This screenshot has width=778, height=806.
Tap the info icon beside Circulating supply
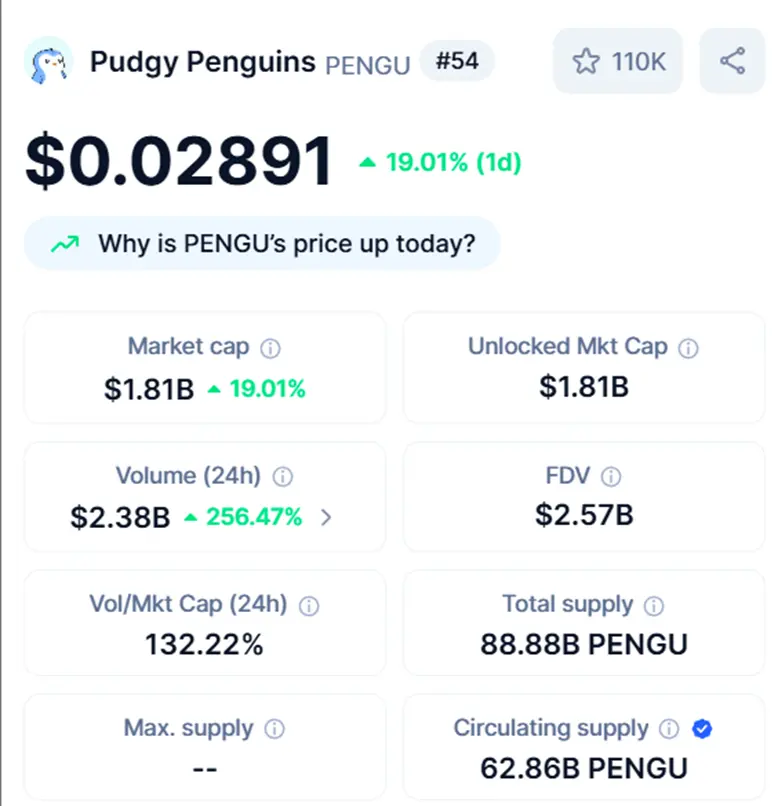(x=670, y=729)
